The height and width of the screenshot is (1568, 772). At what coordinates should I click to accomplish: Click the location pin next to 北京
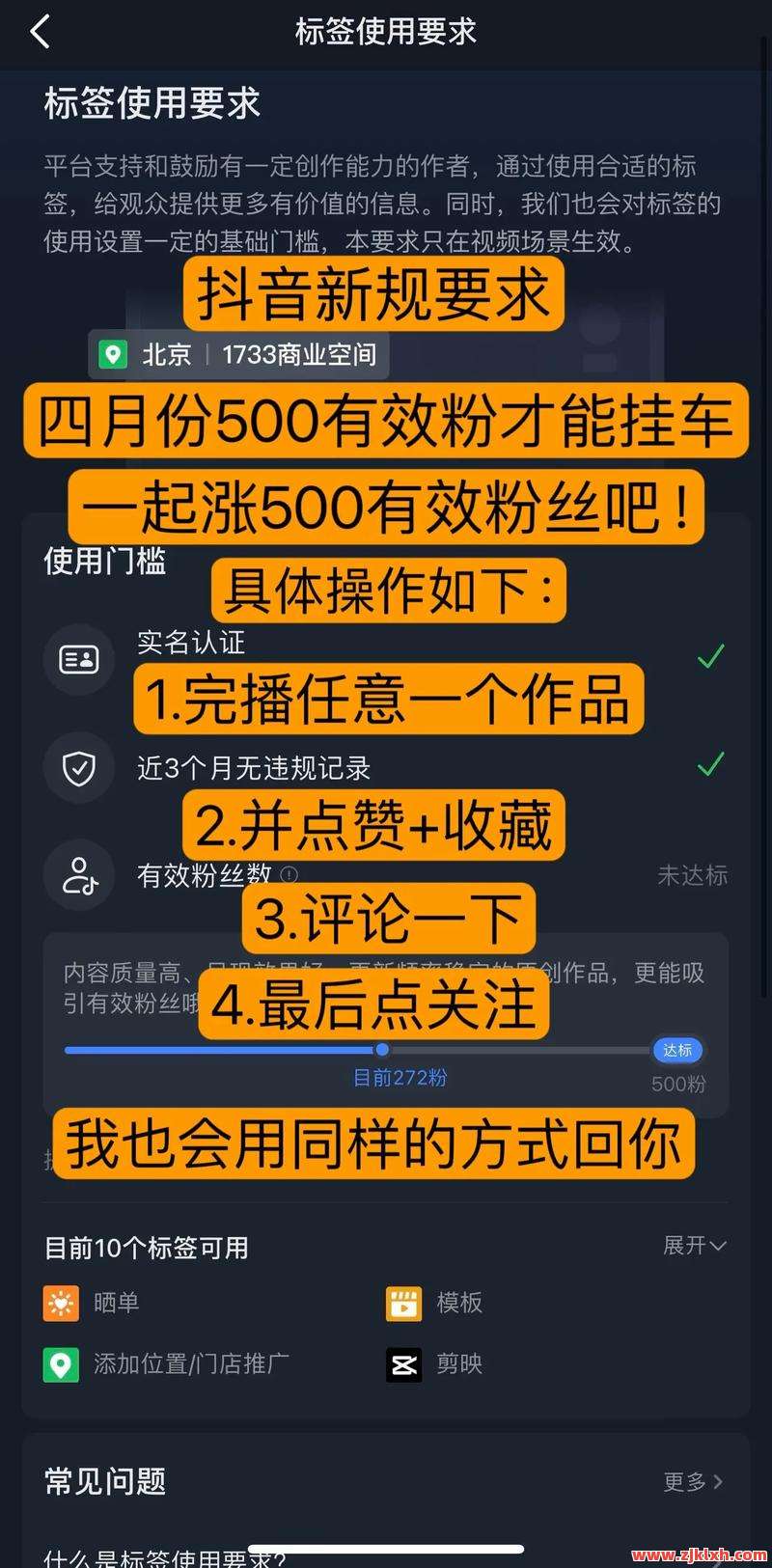coord(115,354)
